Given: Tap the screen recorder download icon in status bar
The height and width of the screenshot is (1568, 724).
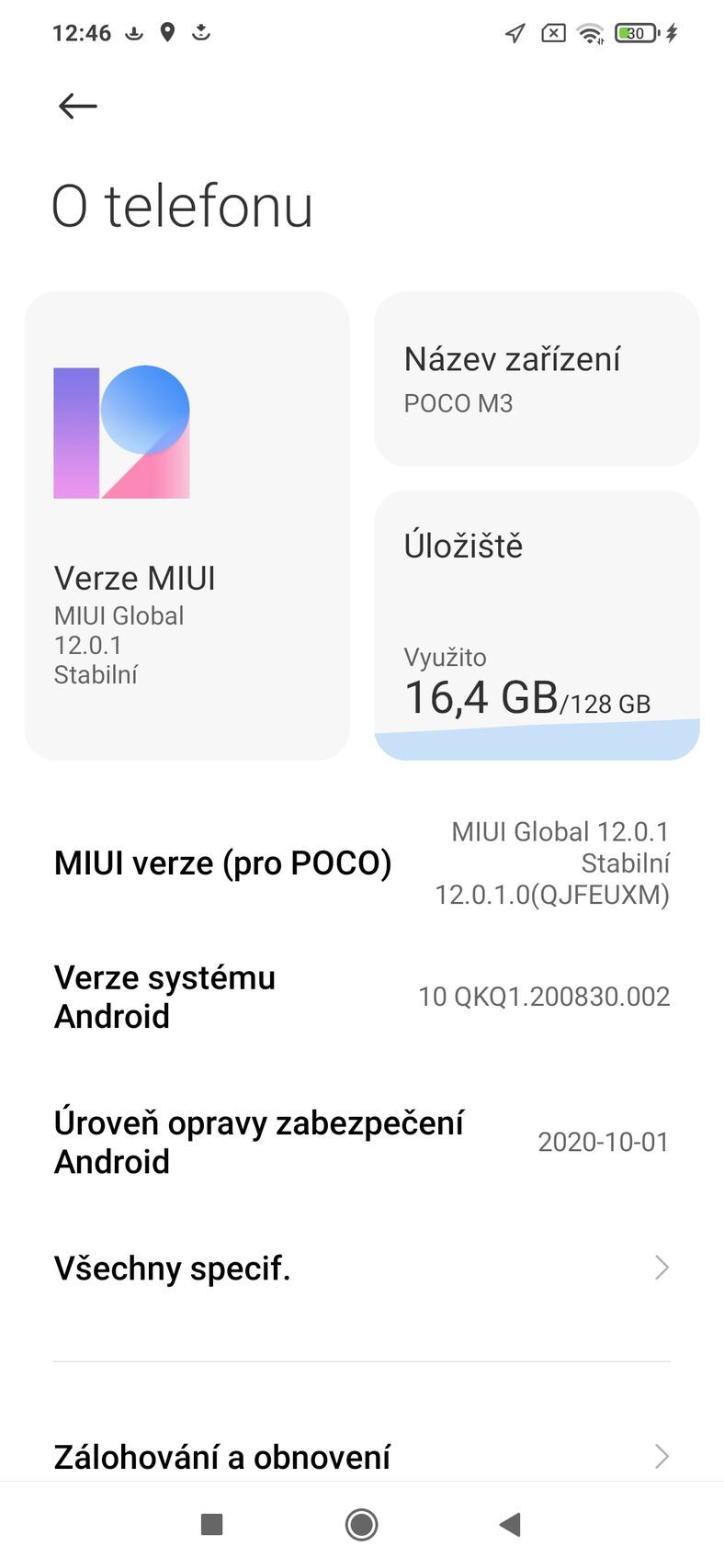Looking at the screenshot, I should coord(202,32).
